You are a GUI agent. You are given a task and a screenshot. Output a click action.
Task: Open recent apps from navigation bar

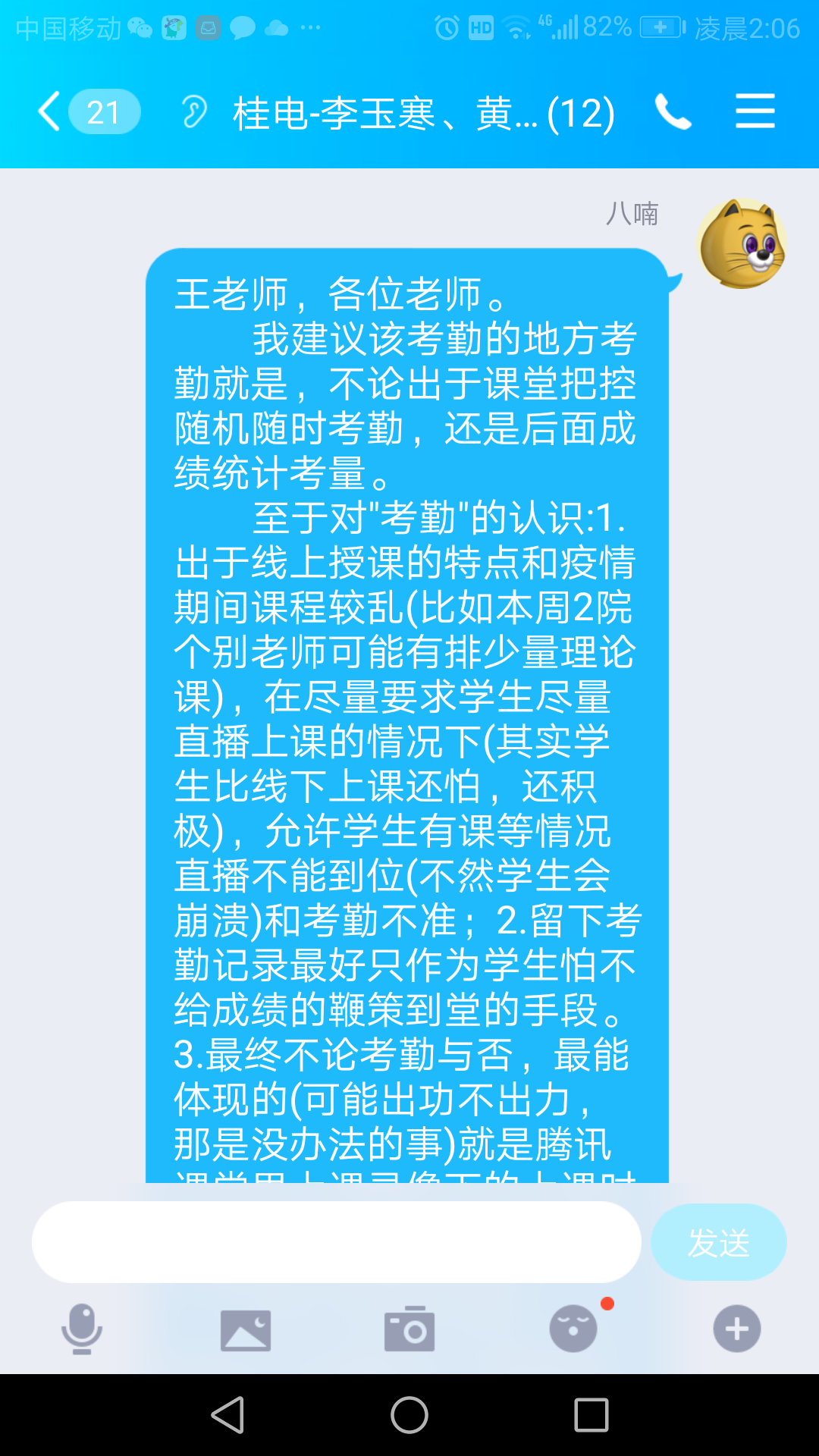click(591, 1415)
